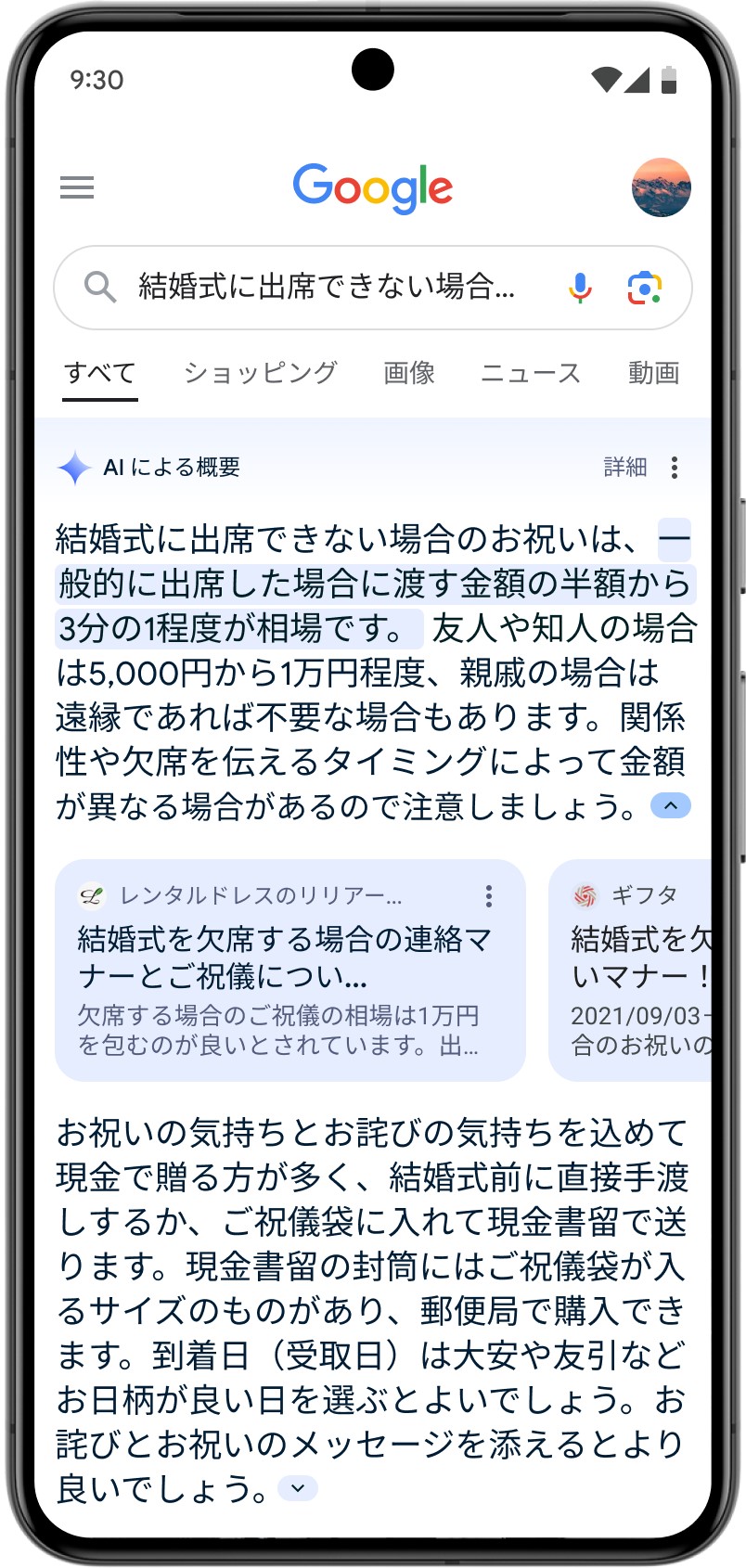Open Google Lens camera search
Image resolution: width=746 pixels, height=1568 pixels.
pos(645,288)
